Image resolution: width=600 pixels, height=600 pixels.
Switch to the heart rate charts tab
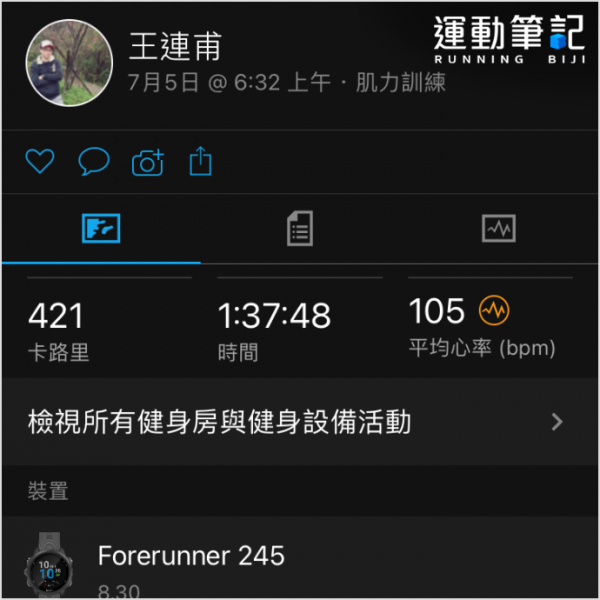click(x=498, y=229)
